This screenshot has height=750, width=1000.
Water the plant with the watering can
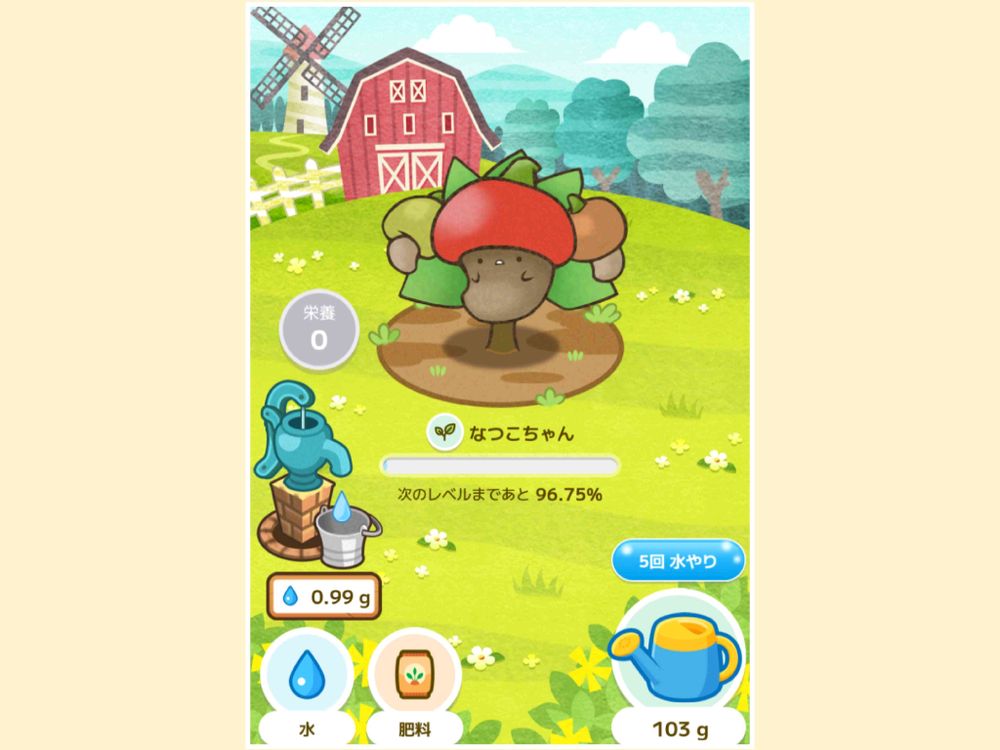pyautogui.click(x=678, y=655)
